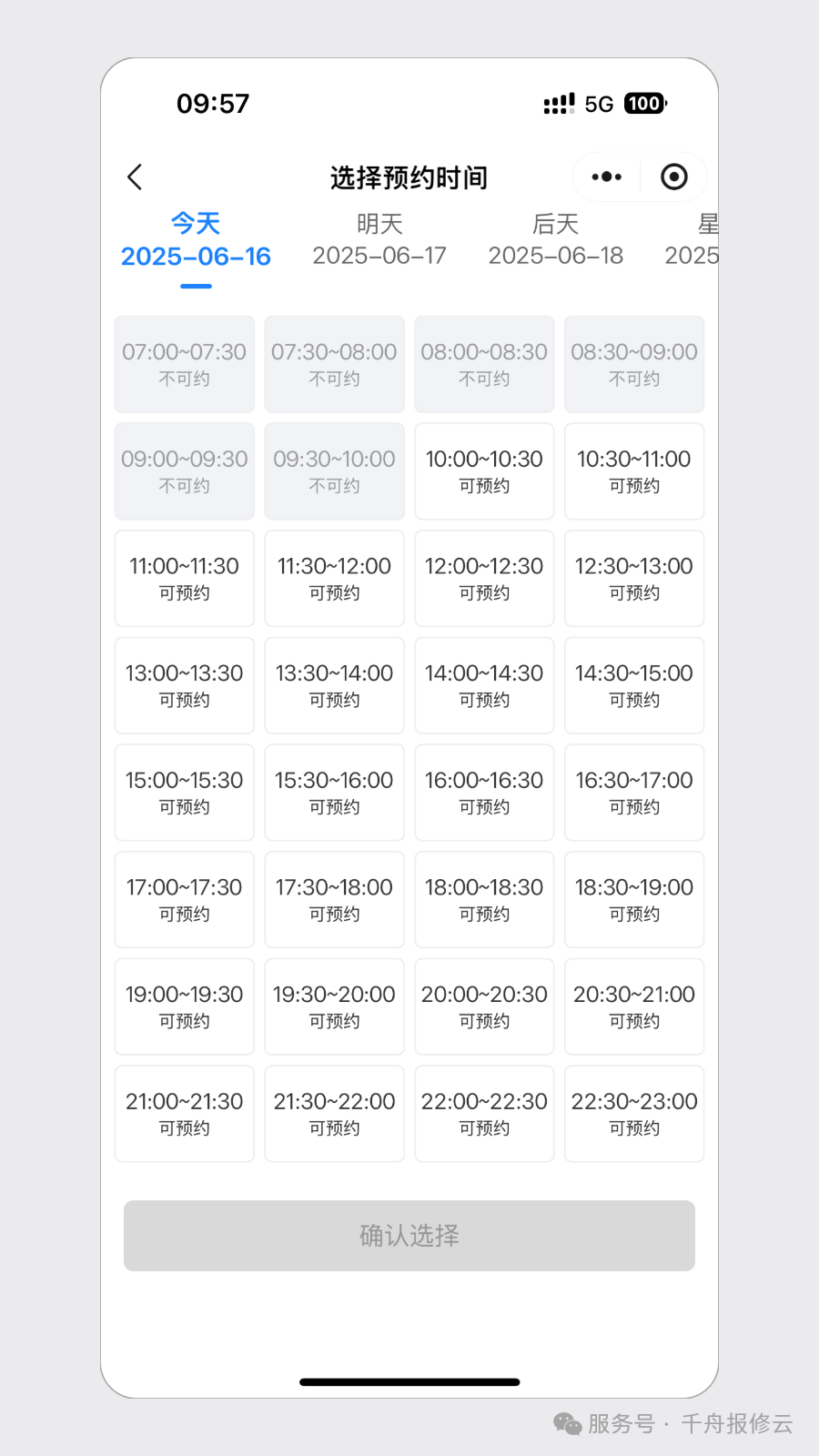Viewport: 819px width, 1456px height.
Task: Go back using the header arrow
Action: (x=136, y=177)
